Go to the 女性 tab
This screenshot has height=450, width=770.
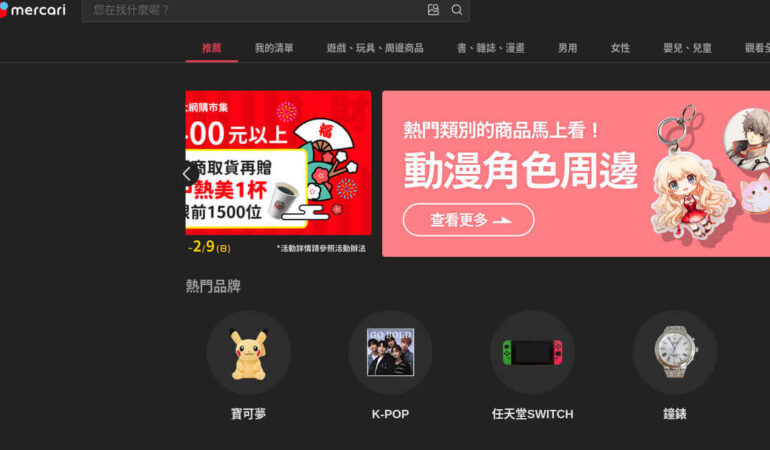click(x=620, y=48)
